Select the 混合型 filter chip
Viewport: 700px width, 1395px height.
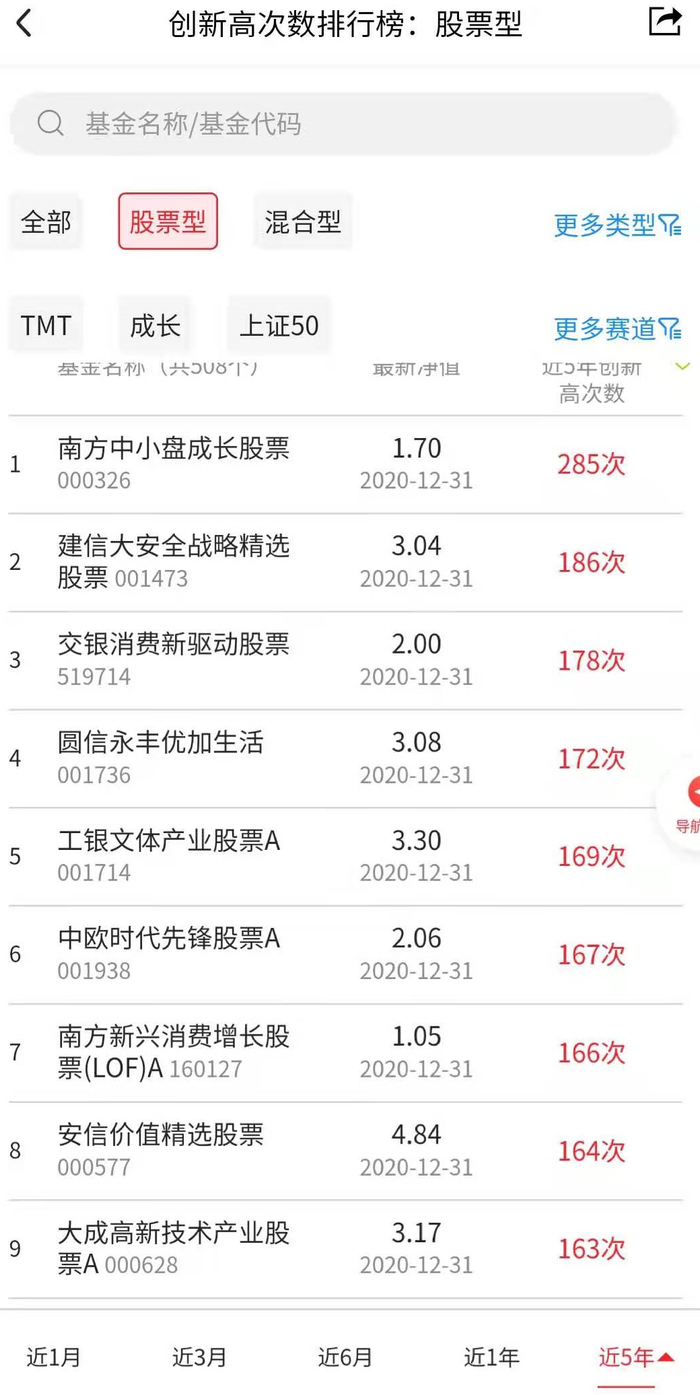click(303, 221)
